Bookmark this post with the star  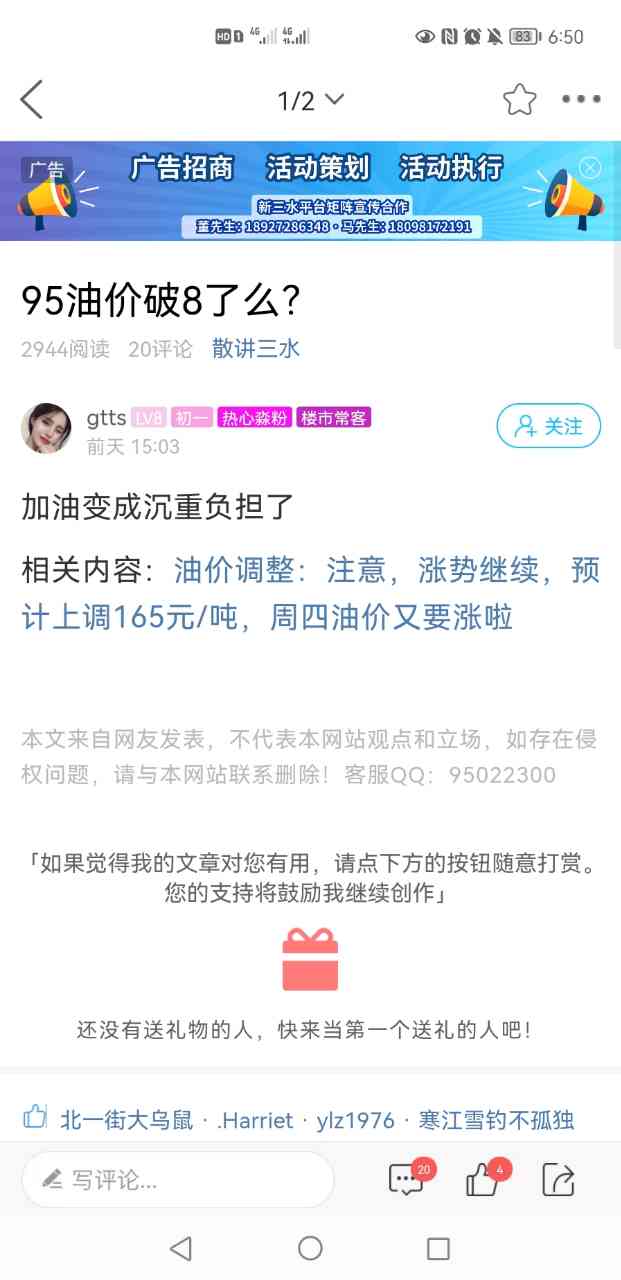(x=519, y=100)
